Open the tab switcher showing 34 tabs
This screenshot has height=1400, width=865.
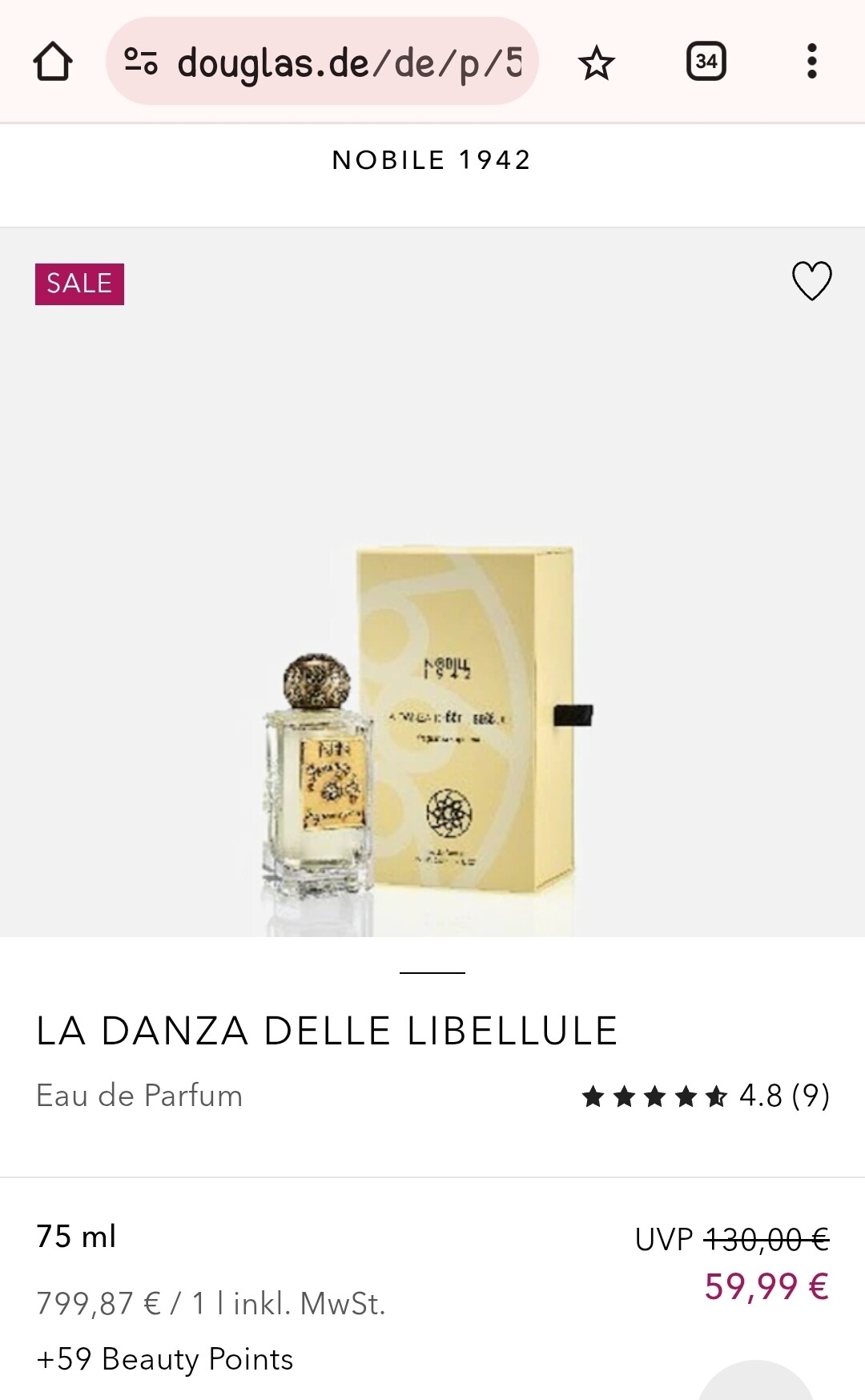[x=706, y=62]
